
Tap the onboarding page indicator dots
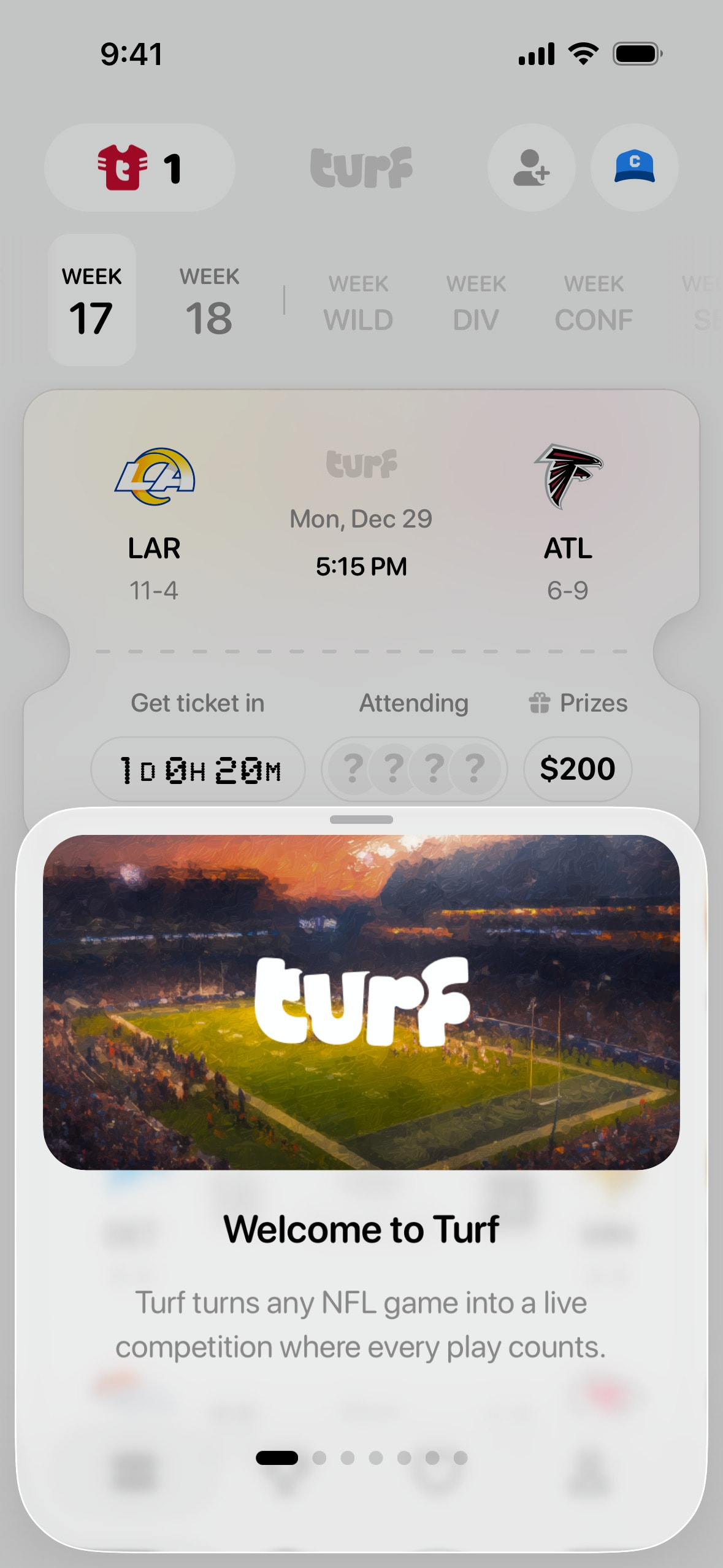361,1458
